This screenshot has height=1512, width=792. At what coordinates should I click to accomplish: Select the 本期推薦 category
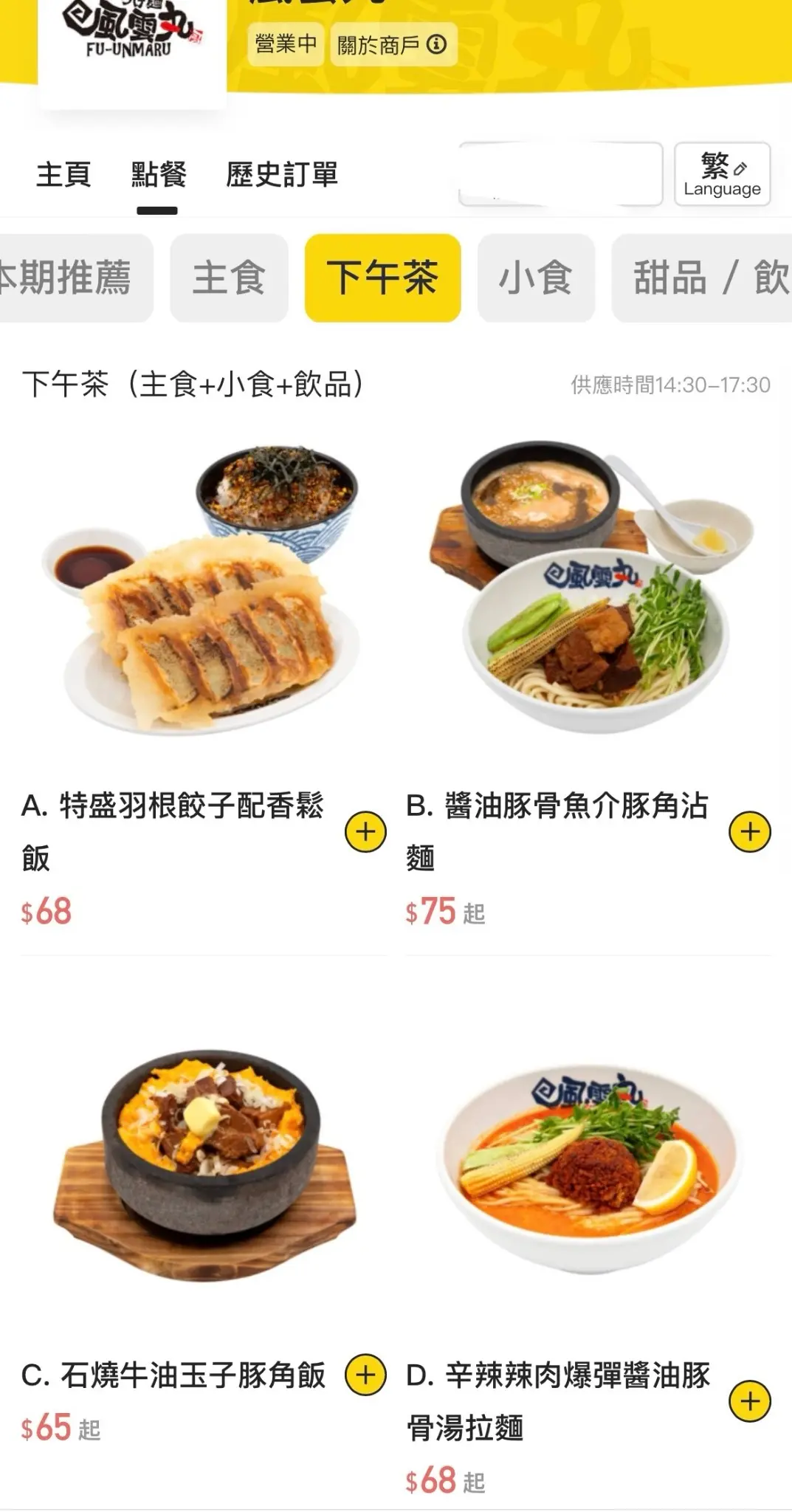[70, 278]
